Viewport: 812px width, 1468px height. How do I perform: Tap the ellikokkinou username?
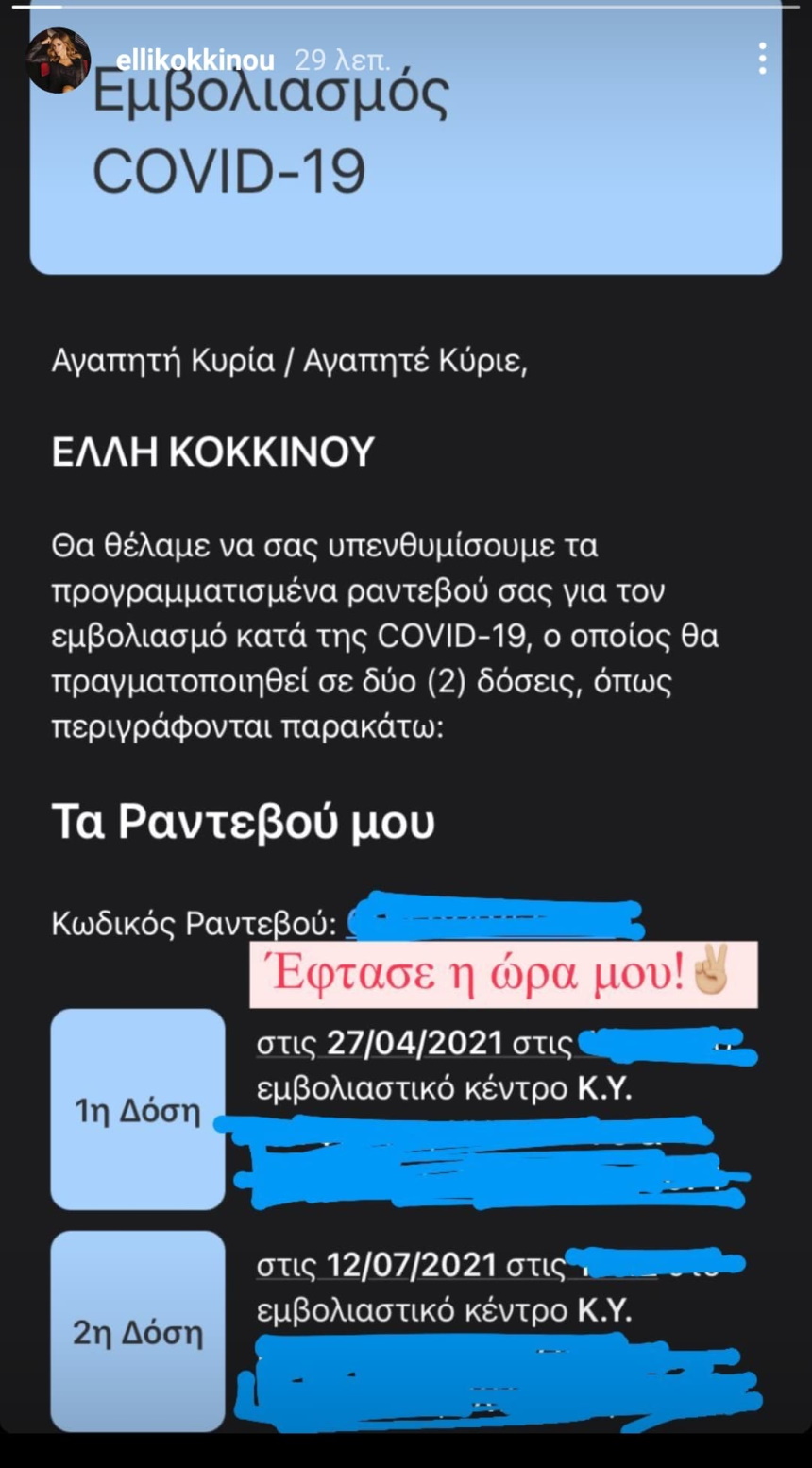pos(195,60)
